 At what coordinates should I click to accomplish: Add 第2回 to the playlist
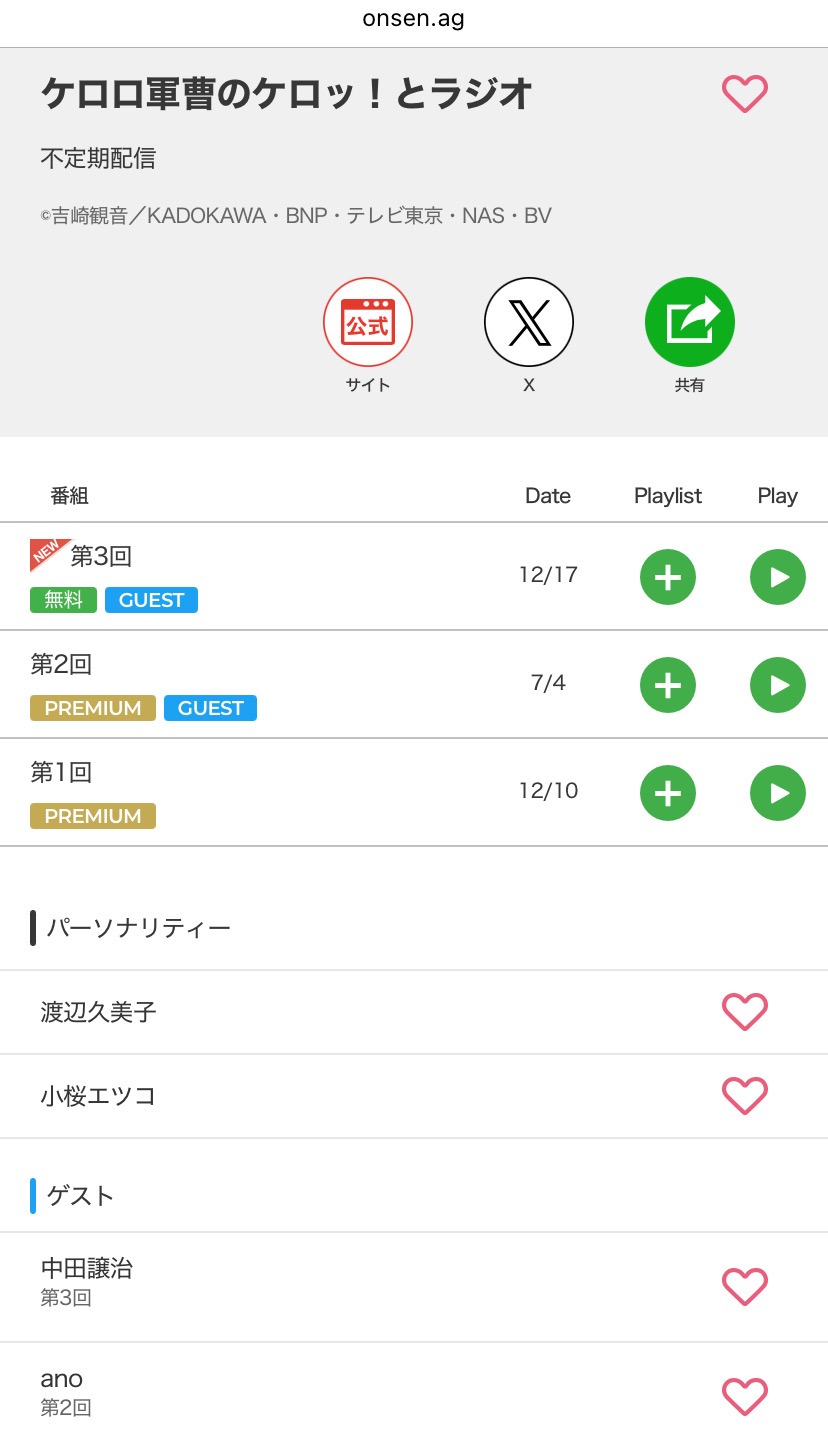click(668, 685)
